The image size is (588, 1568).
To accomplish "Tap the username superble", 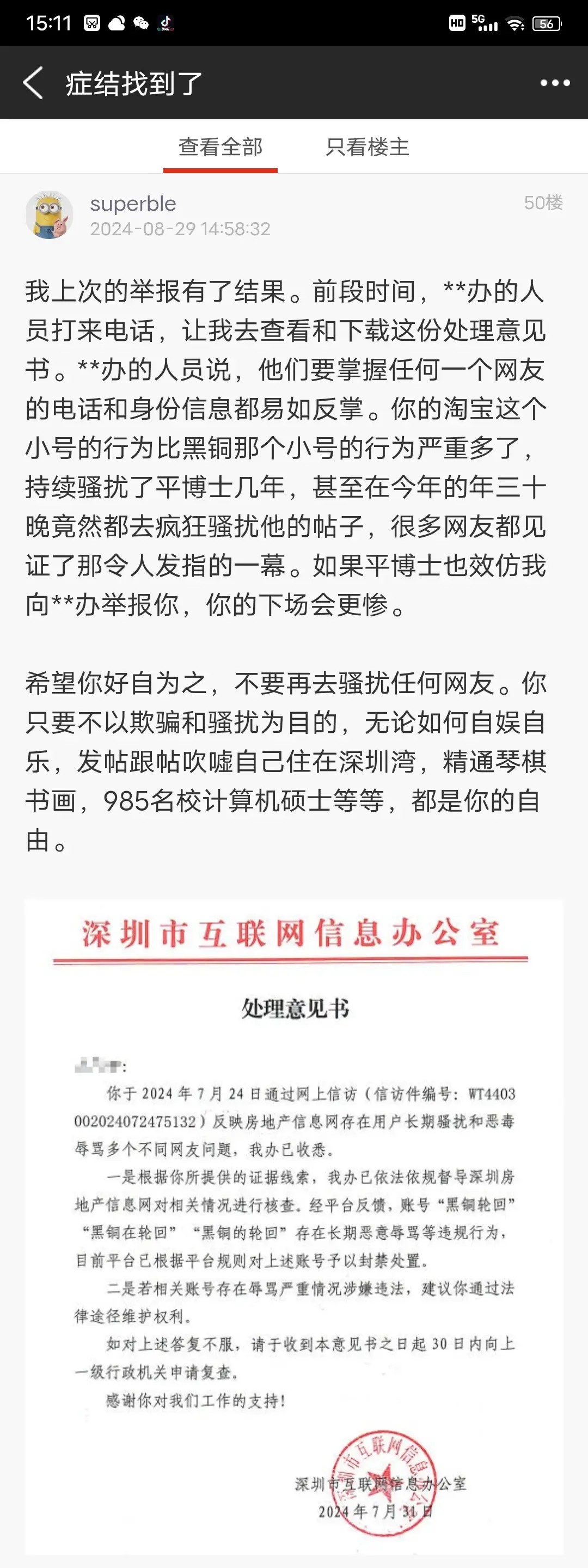I will point(133,203).
